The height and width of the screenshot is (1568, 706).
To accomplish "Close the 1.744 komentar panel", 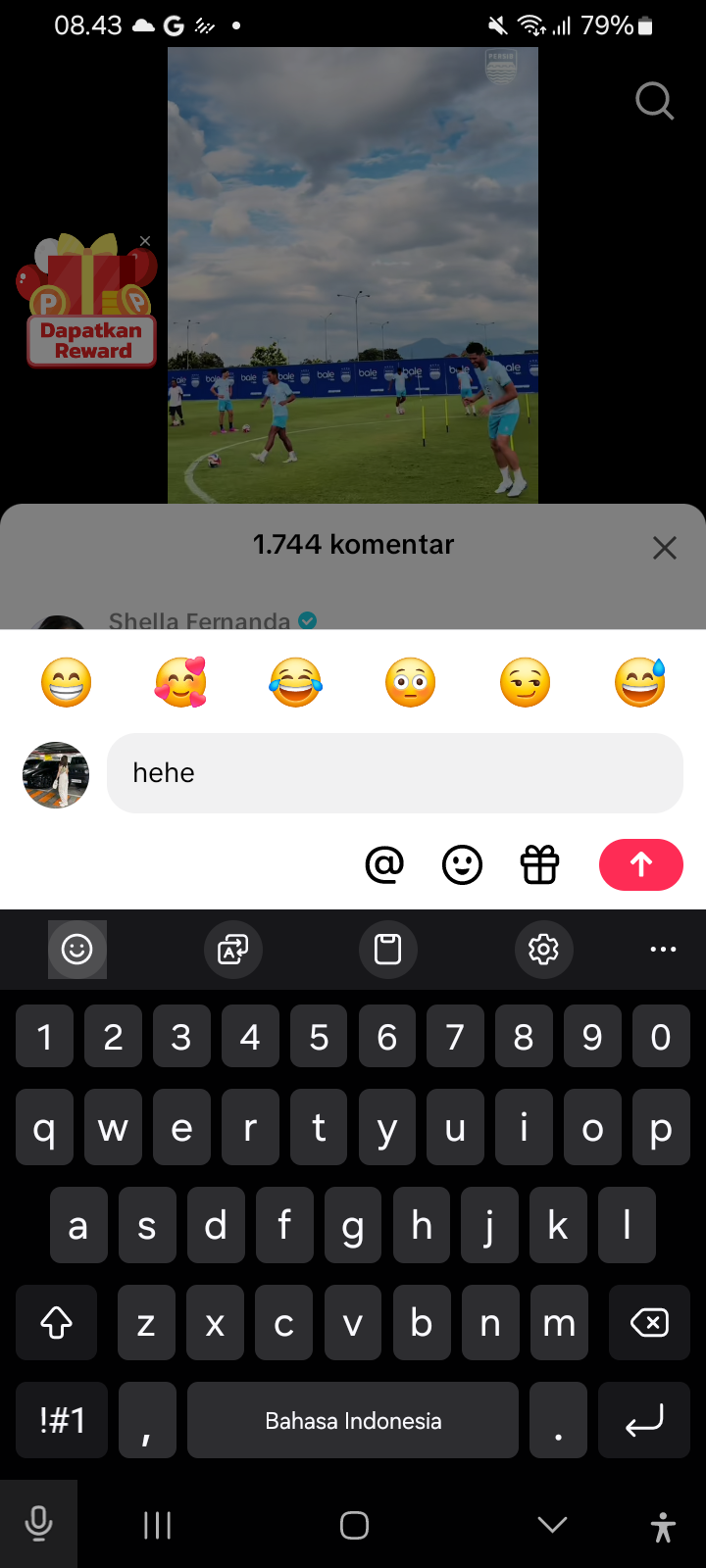I will [665, 548].
